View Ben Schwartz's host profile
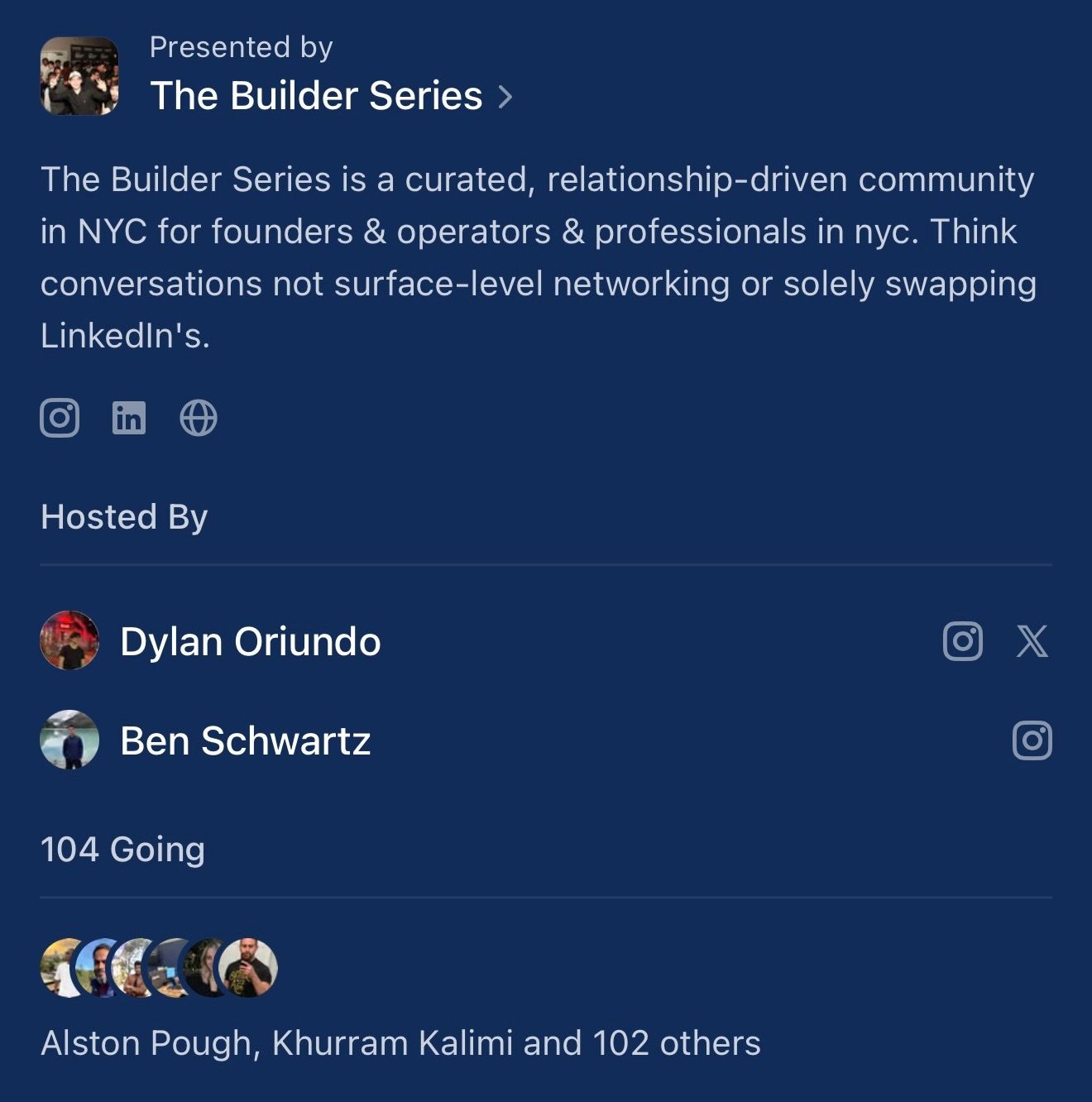The height and width of the screenshot is (1102, 1092). coord(245,740)
